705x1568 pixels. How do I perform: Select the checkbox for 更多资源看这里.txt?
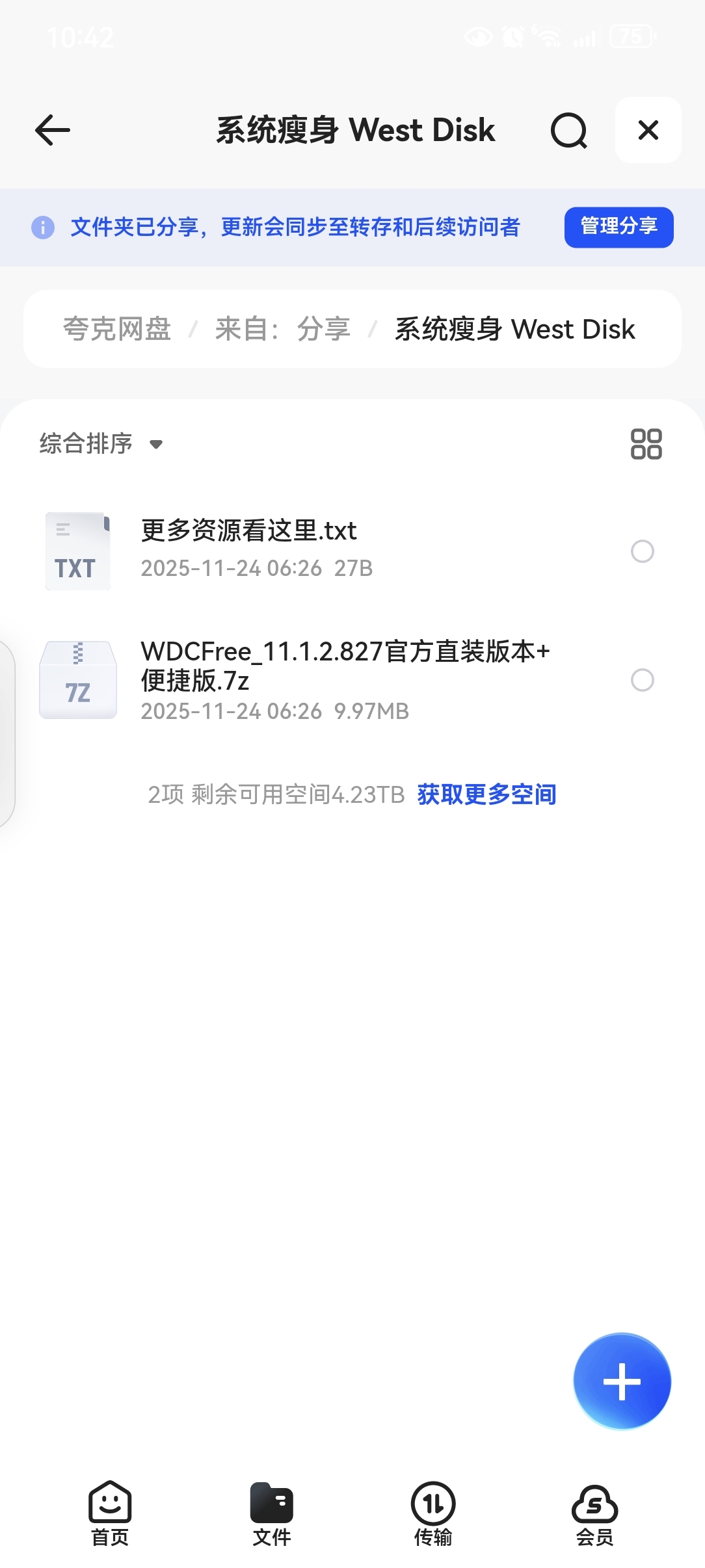642,551
